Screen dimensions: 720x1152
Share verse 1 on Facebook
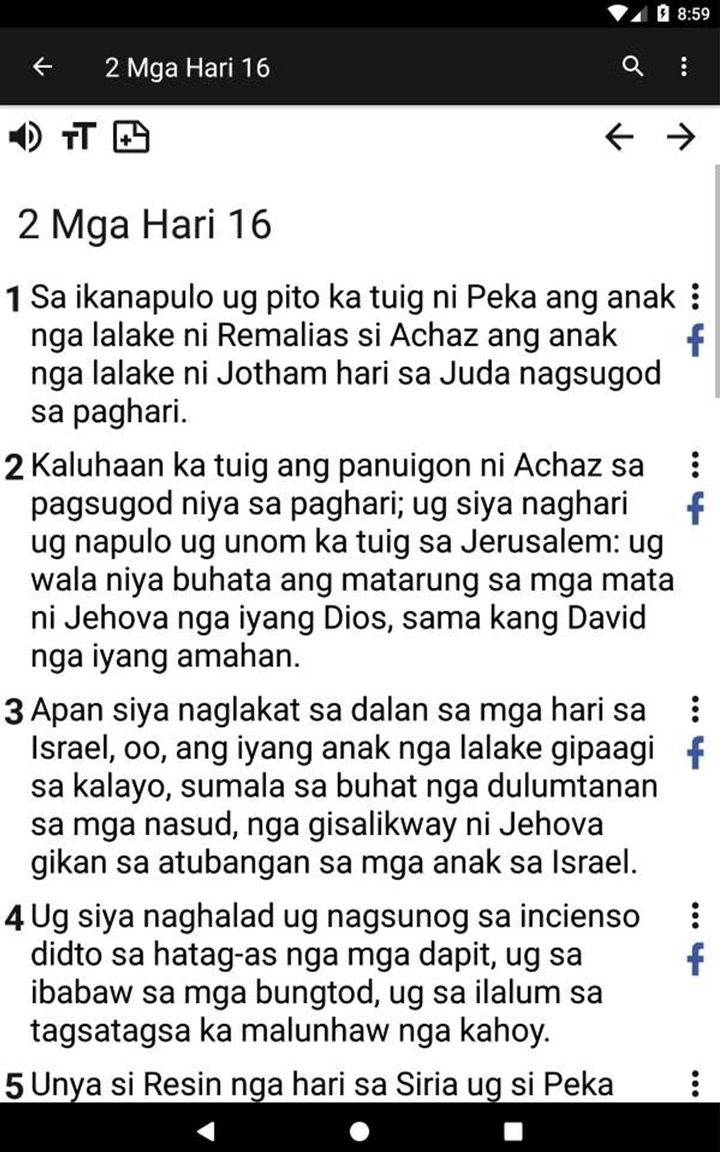695,341
